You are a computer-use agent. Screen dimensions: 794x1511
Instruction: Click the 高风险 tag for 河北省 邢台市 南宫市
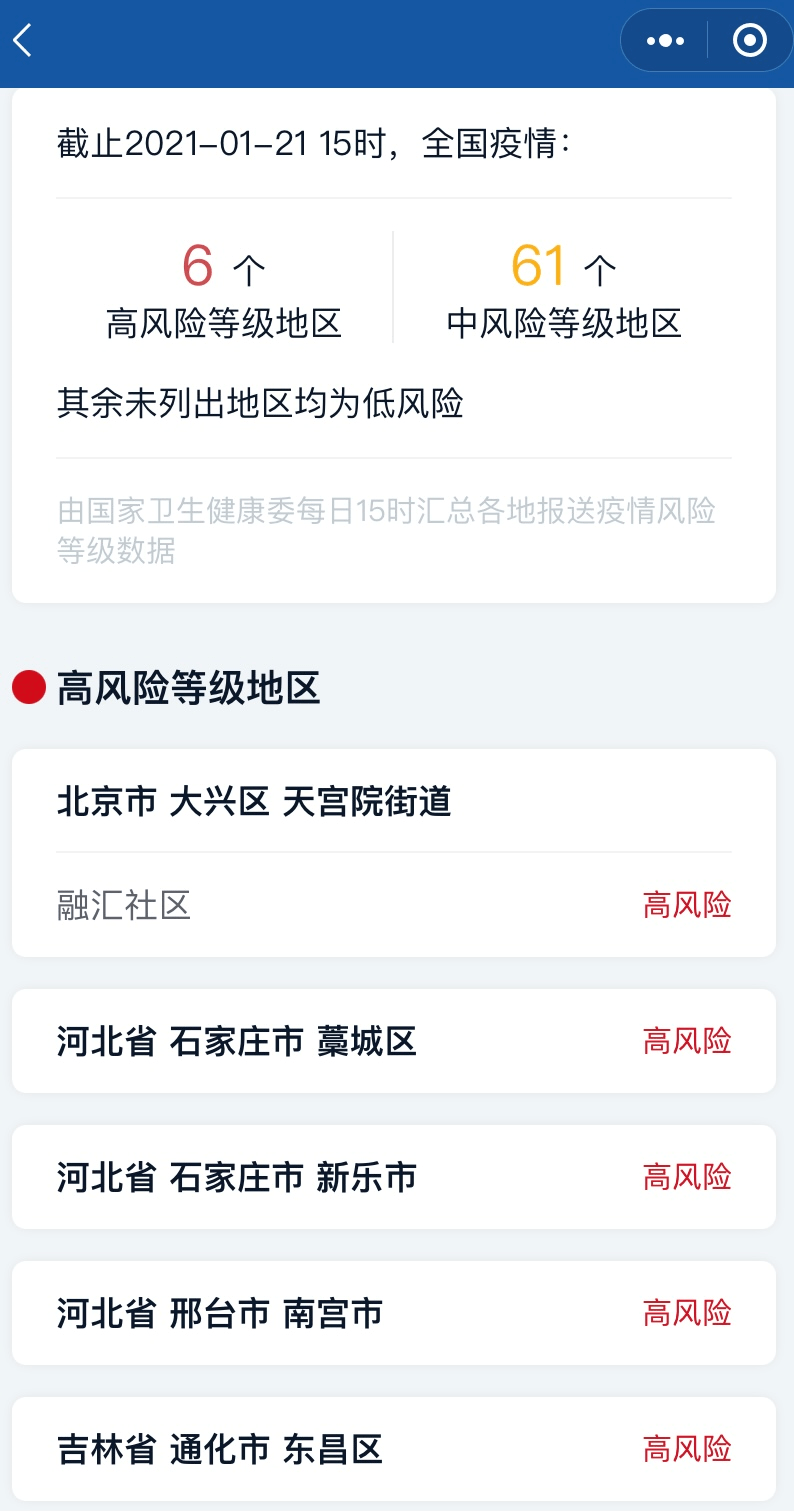point(686,1313)
